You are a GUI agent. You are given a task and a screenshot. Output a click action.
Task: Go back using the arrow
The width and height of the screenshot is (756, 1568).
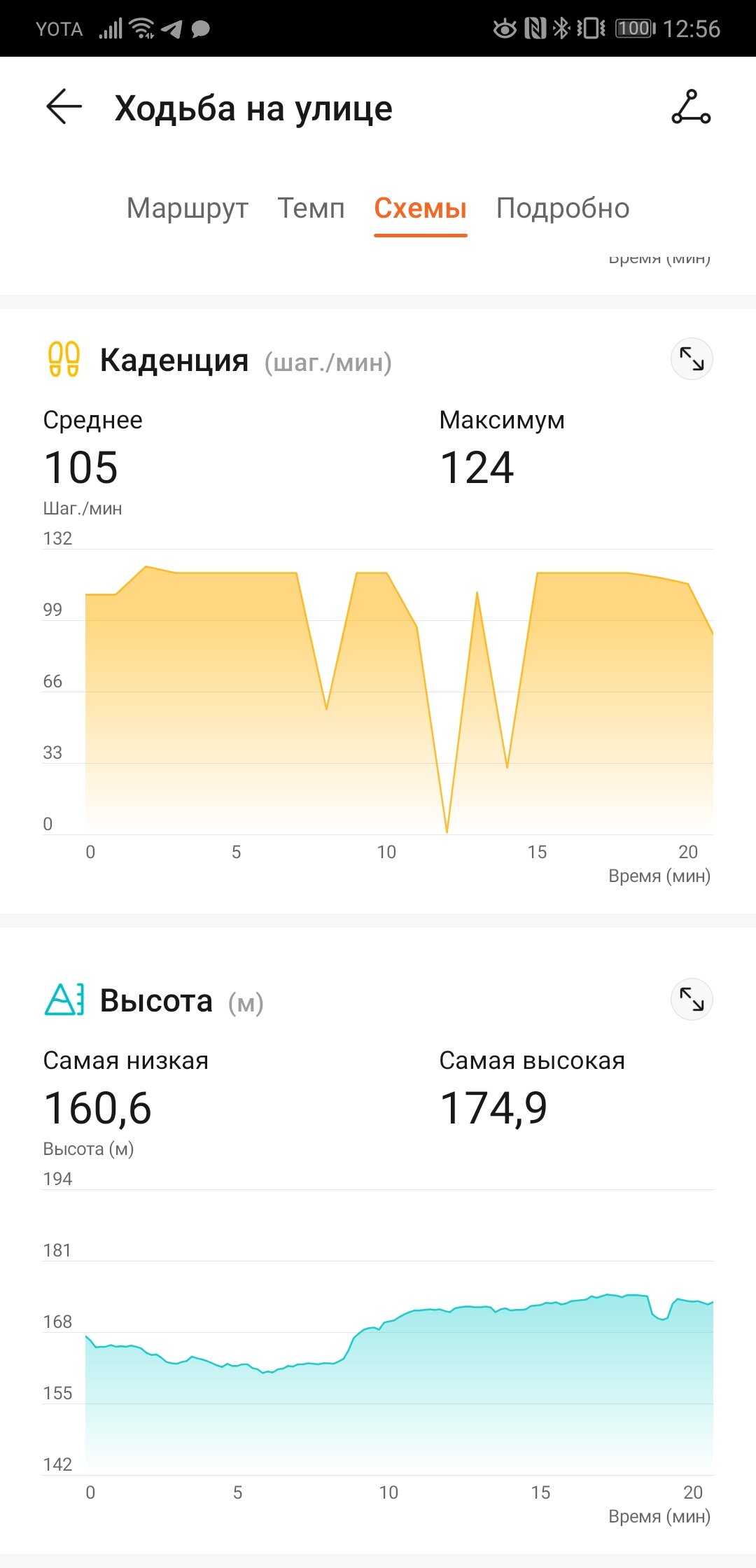64,107
